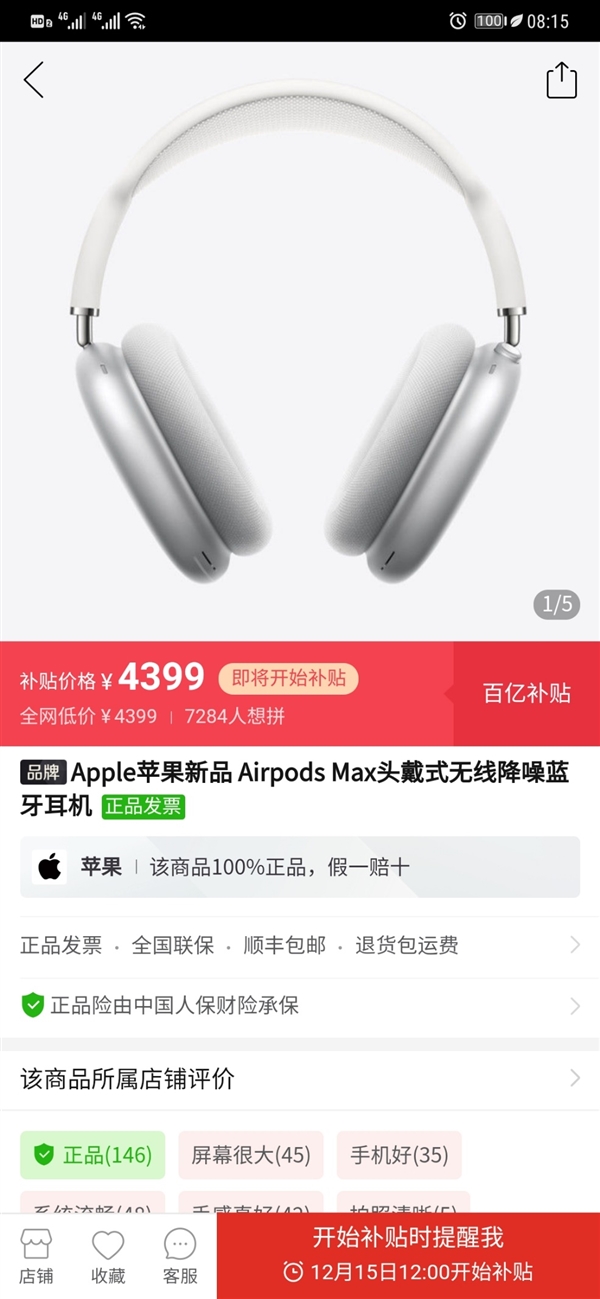600x1299 pixels.
Task: Open 该商品所属店铺评价 reviews
Action: pos(300,1079)
